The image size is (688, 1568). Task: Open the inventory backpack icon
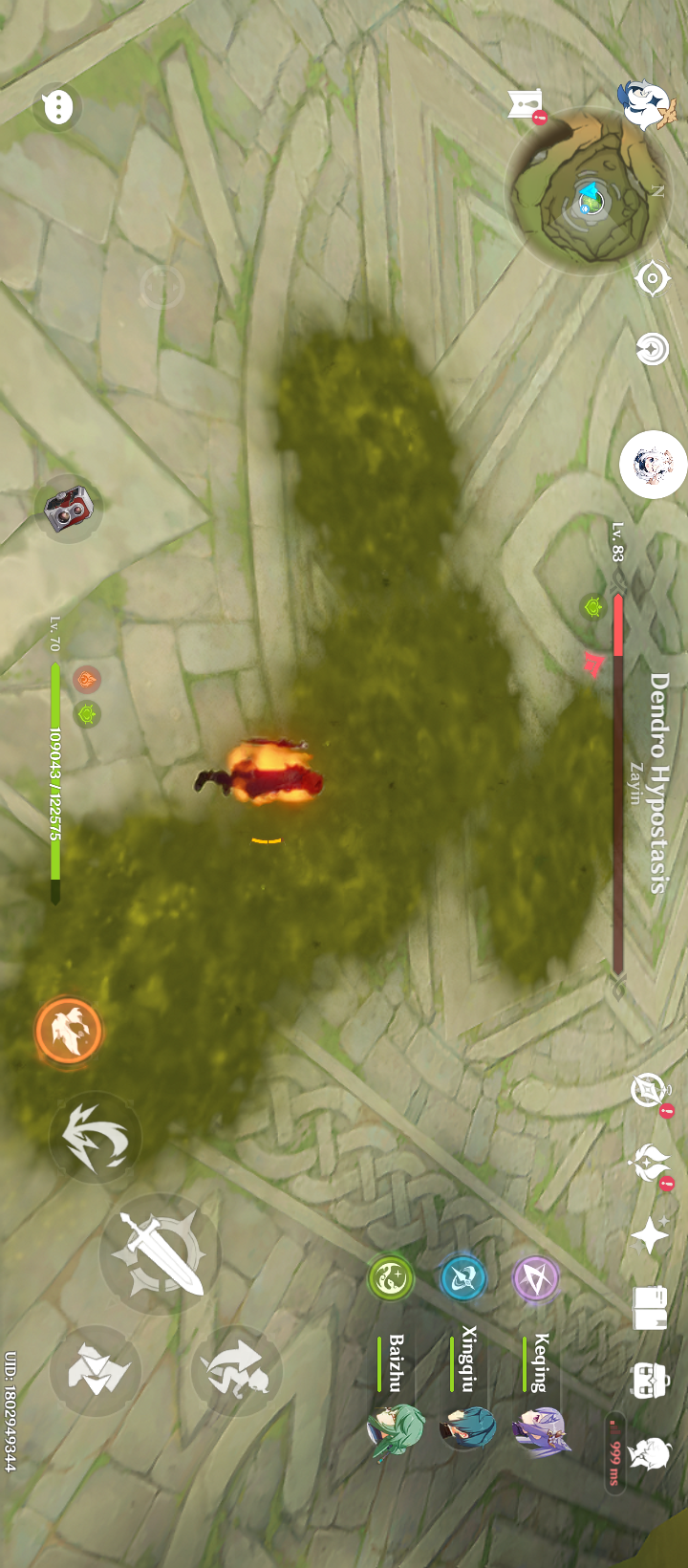(x=650, y=1380)
